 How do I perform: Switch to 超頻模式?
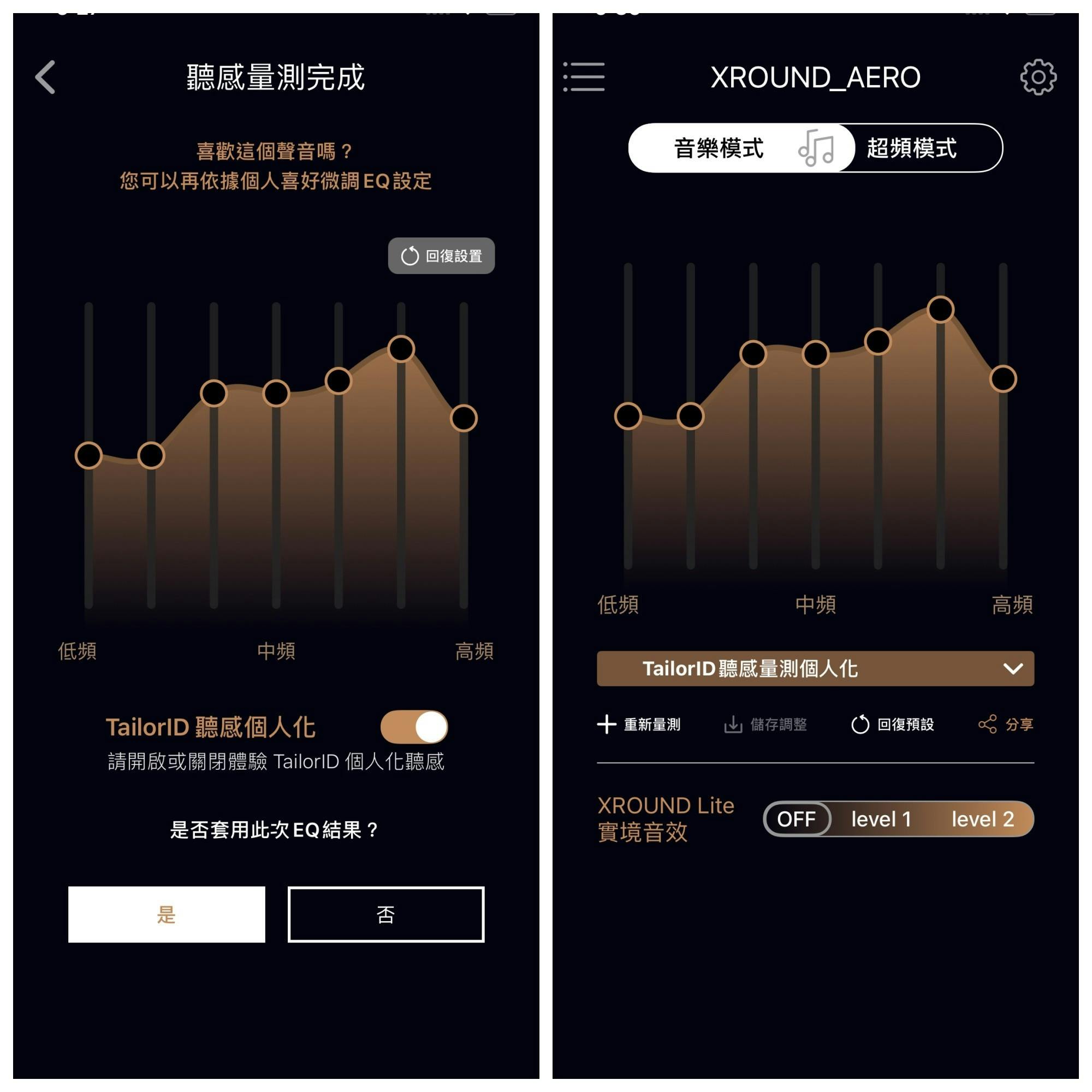(x=911, y=148)
